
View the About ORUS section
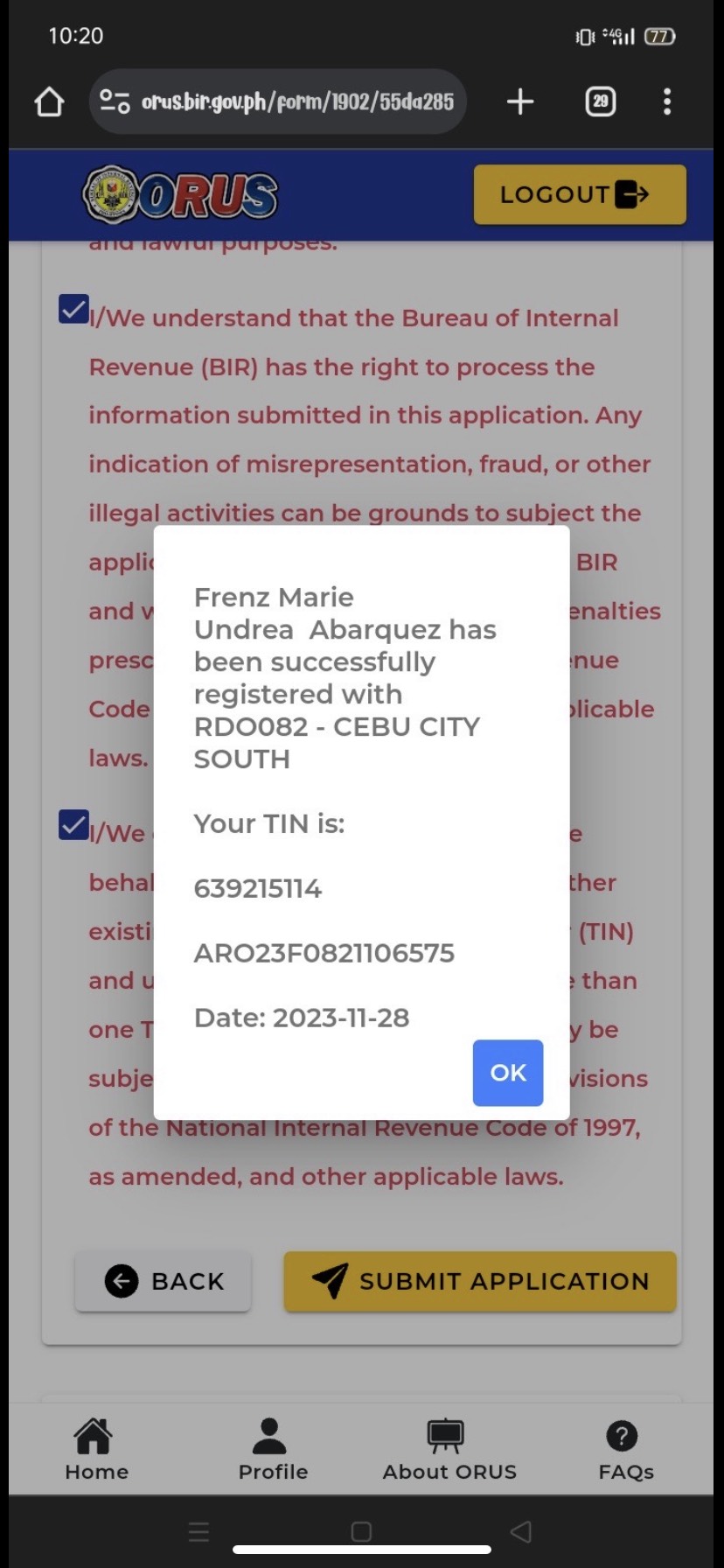click(449, 1450)
